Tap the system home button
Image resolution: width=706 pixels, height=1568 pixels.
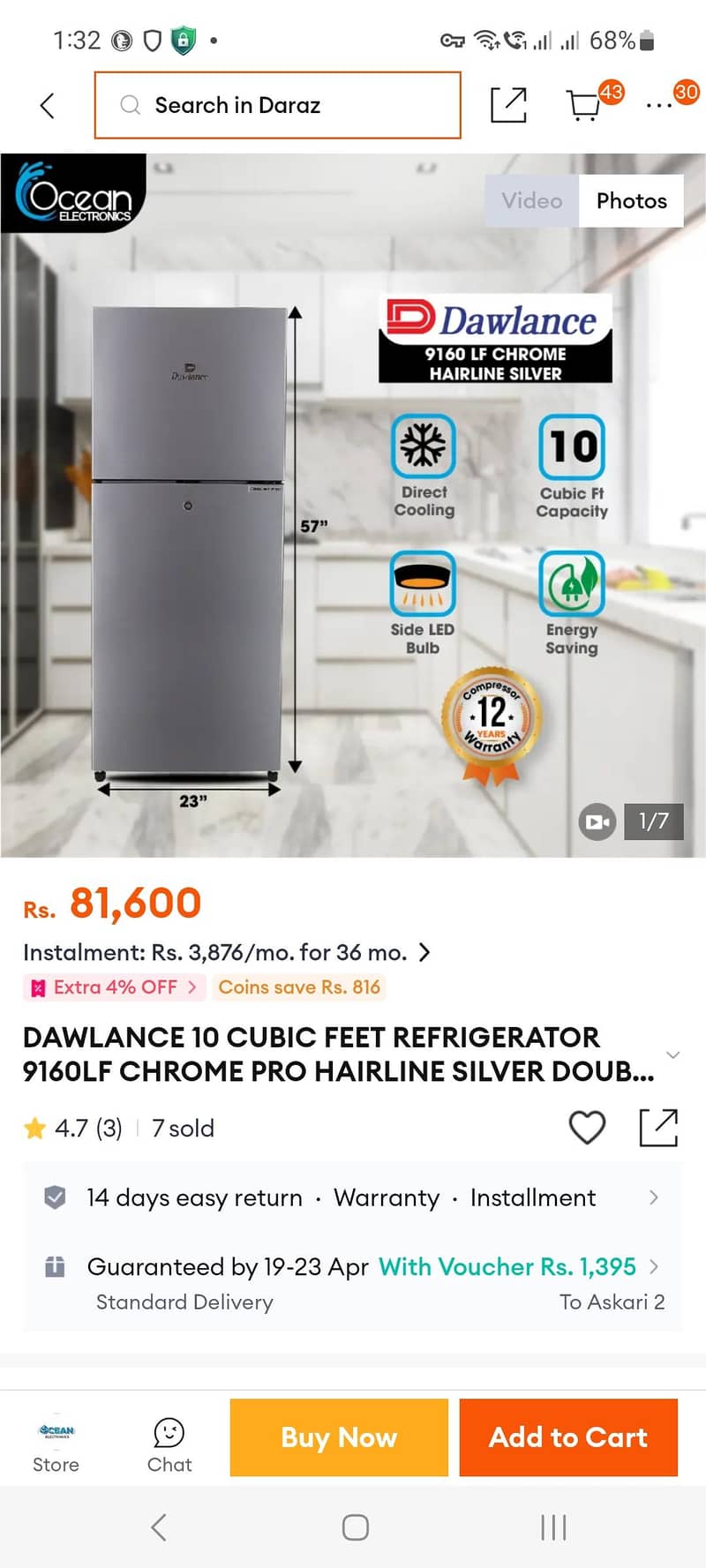[355, 1527]
